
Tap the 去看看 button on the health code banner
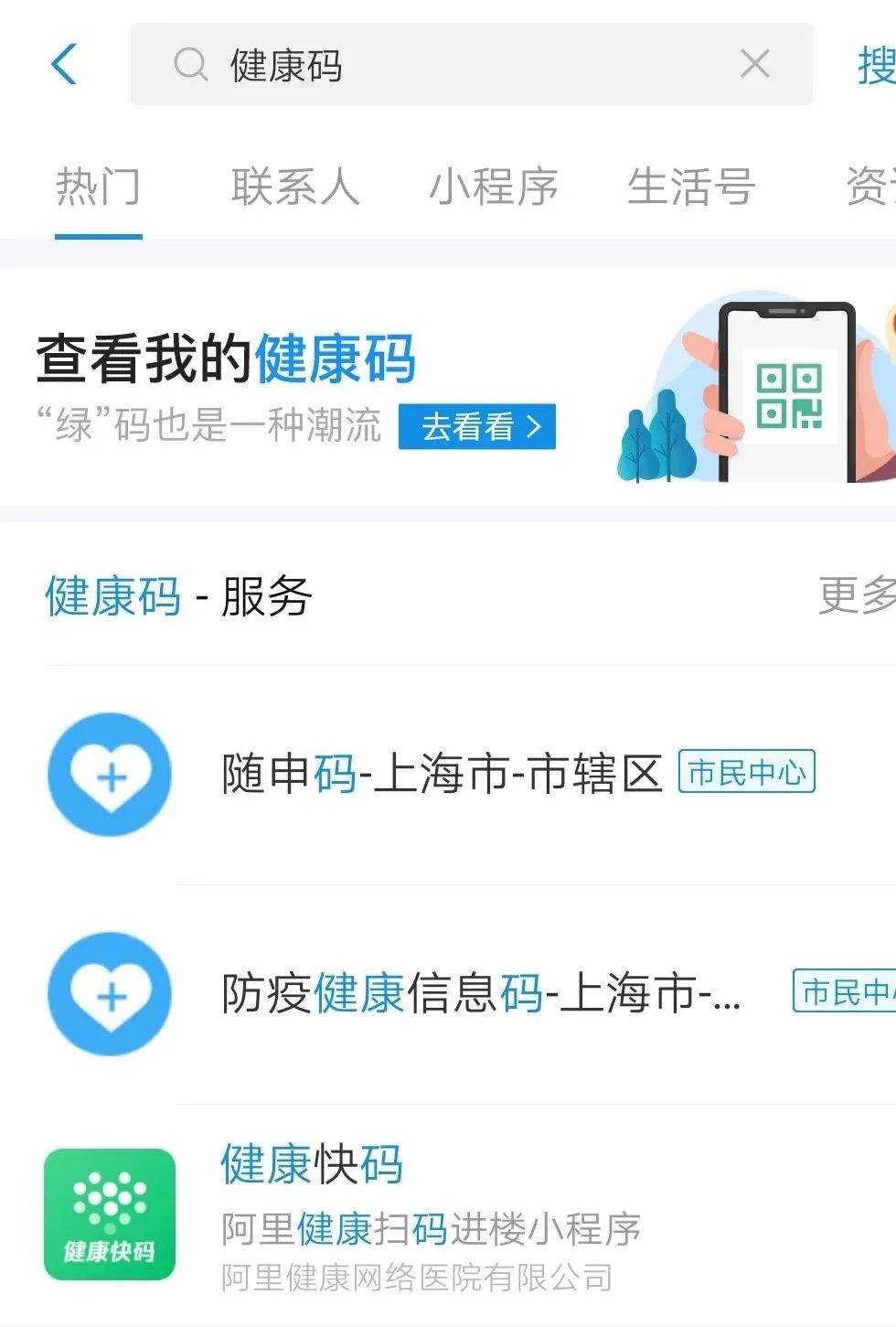pyautogui.click(x=476, y=426)
